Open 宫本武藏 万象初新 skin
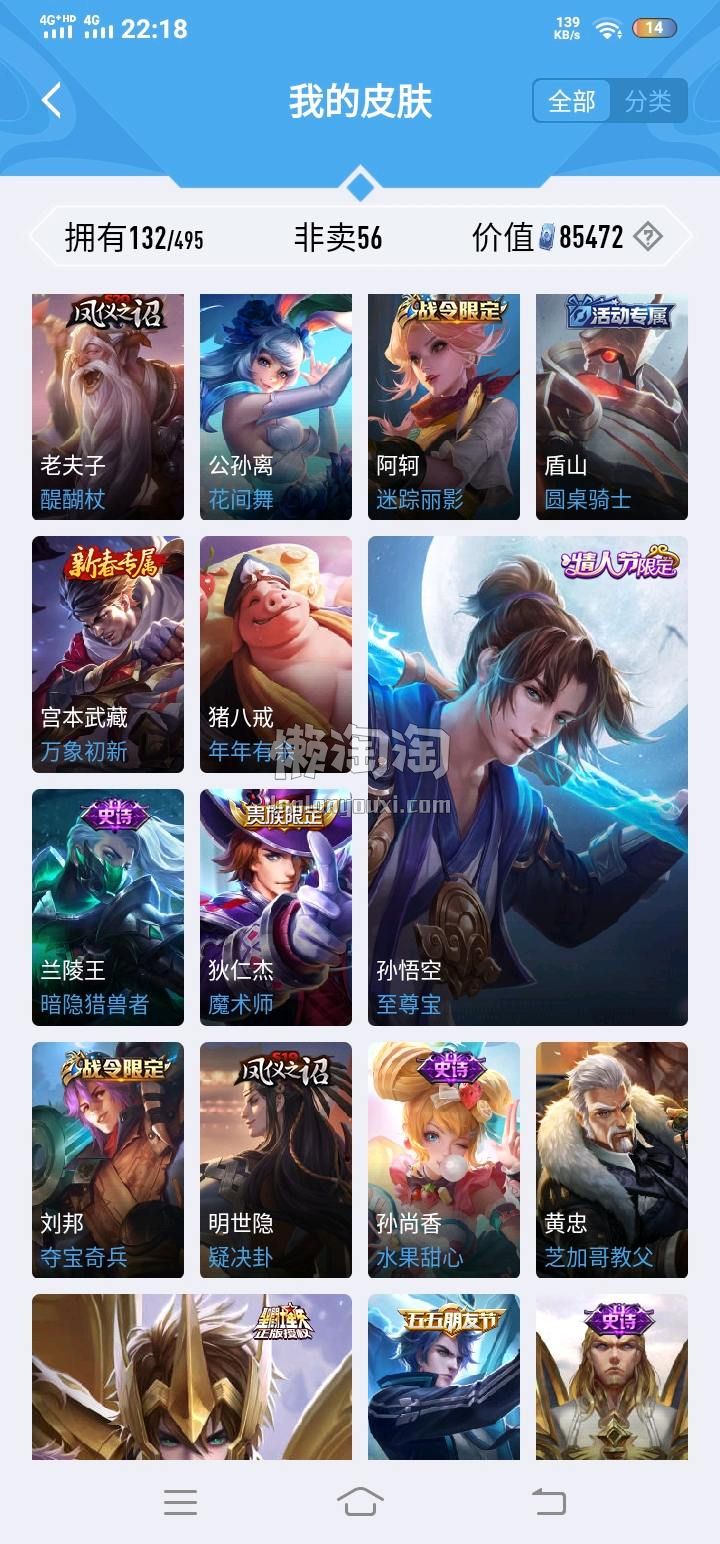The image size is (720, 1544). tap(108, 654)
